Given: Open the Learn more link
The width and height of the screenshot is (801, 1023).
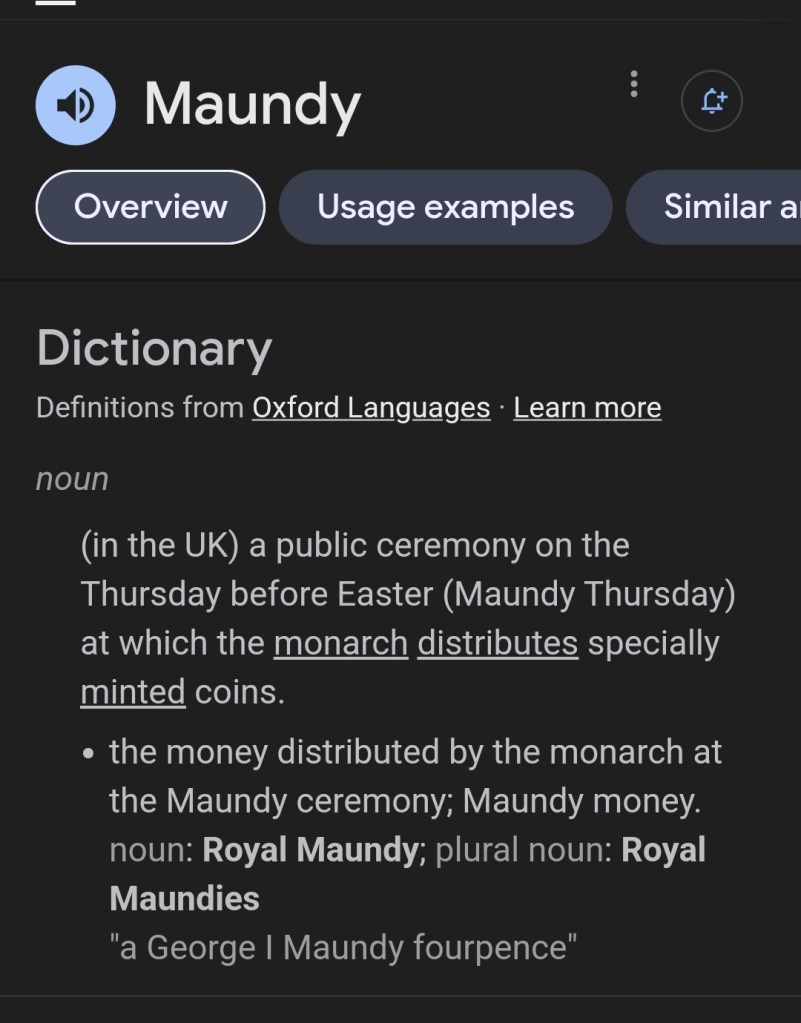Looking at the screenshot, I should (587, 408).
